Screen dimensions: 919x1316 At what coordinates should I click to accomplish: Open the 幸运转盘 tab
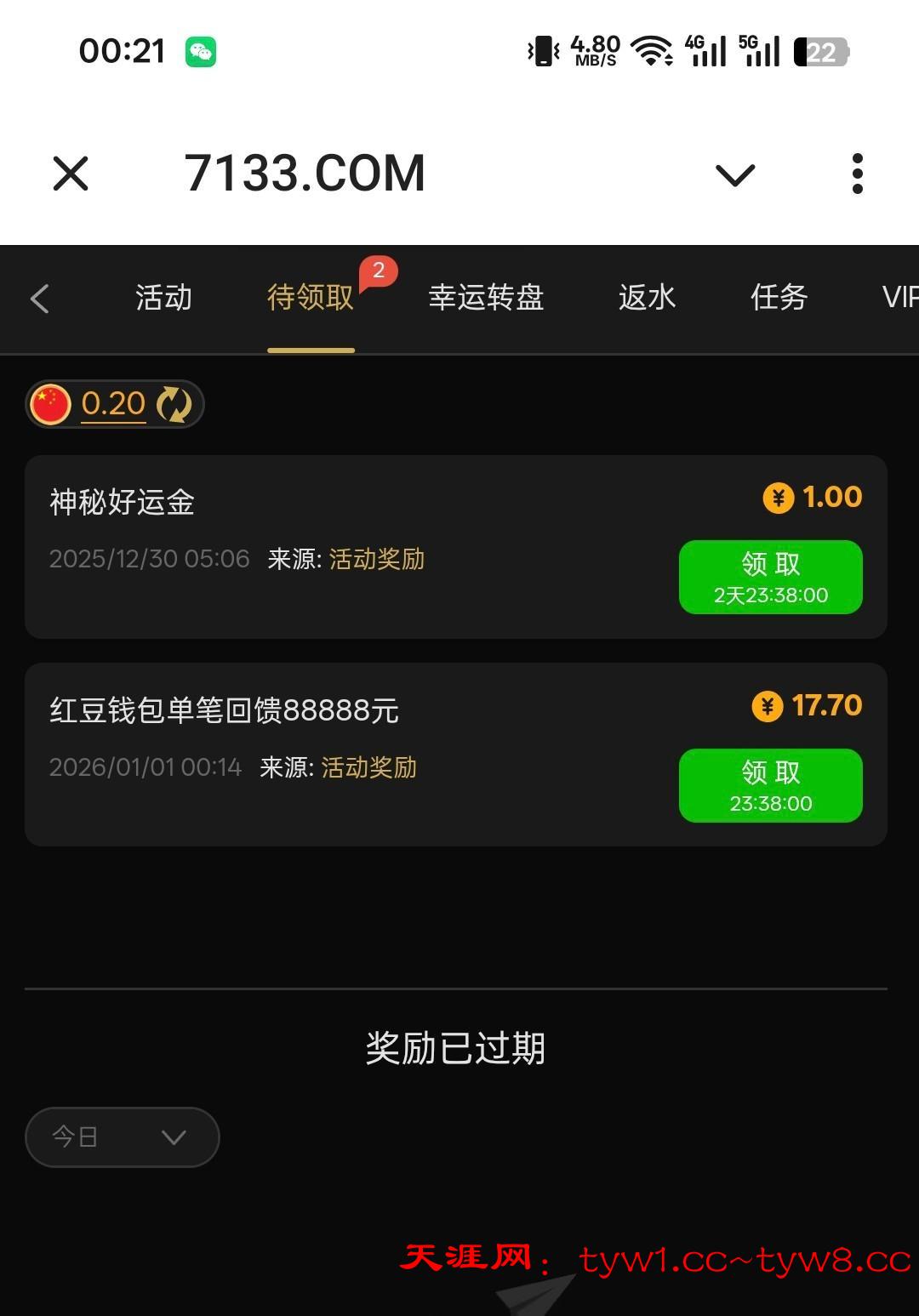pyautogui.click(x=486, y=298)
